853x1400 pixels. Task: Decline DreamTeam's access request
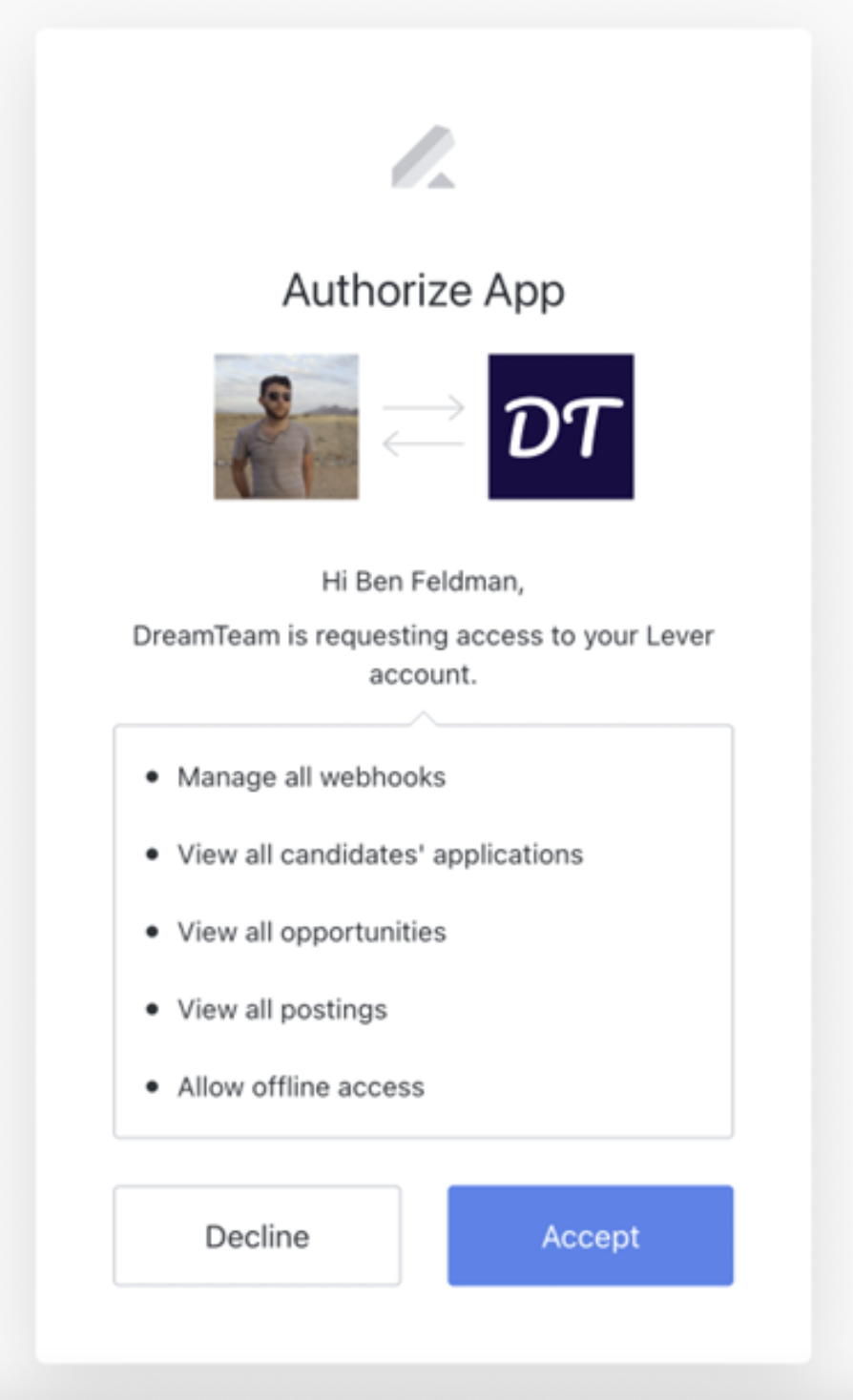[x=257, y=1236]
